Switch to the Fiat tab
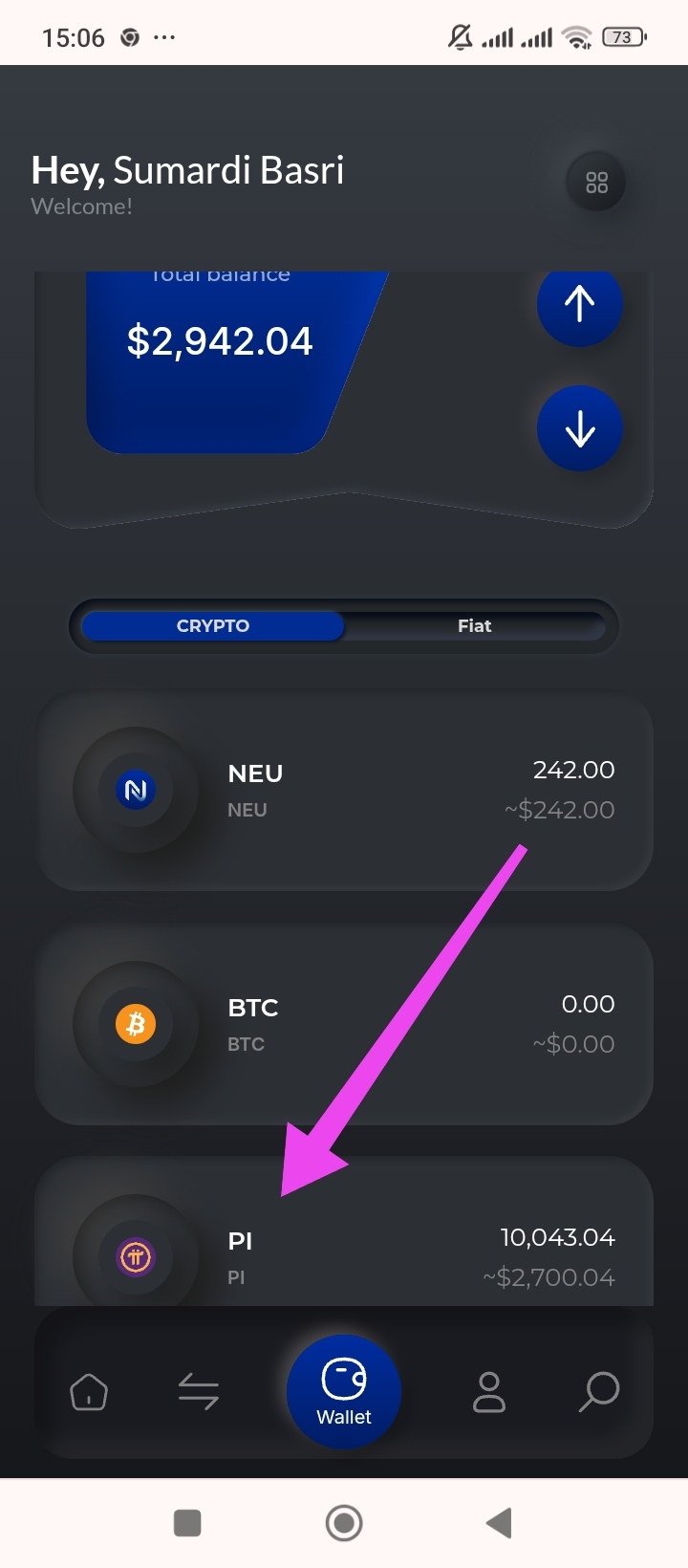Image resolution: width=688 pixels, height=1568 pixels. (474, 626)
